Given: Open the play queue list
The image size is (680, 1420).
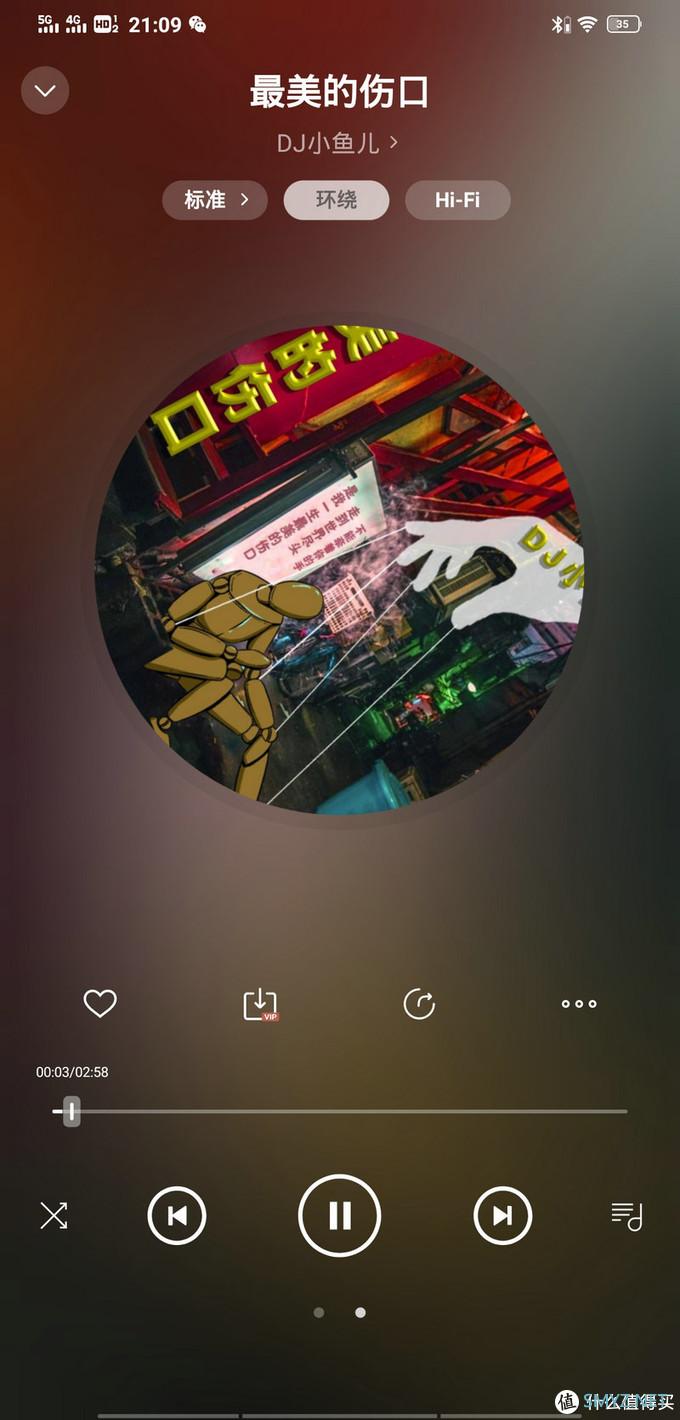Looking at the screenshot, I should click(x=626, y=1216).
